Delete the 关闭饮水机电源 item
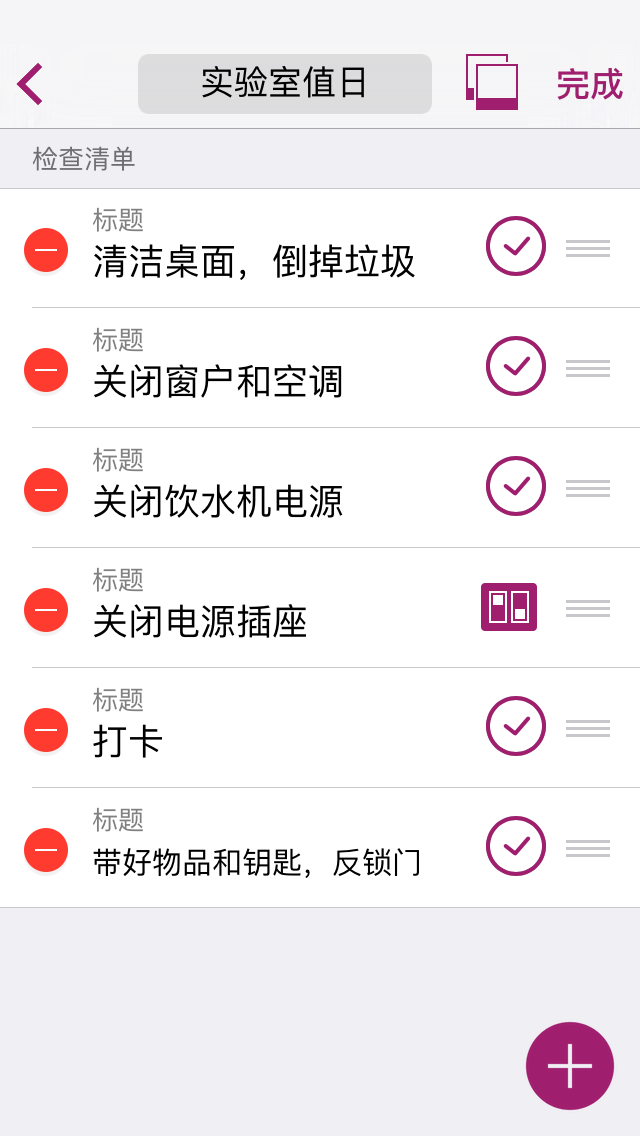The image size is (640, 1136). tap(46, 490)
